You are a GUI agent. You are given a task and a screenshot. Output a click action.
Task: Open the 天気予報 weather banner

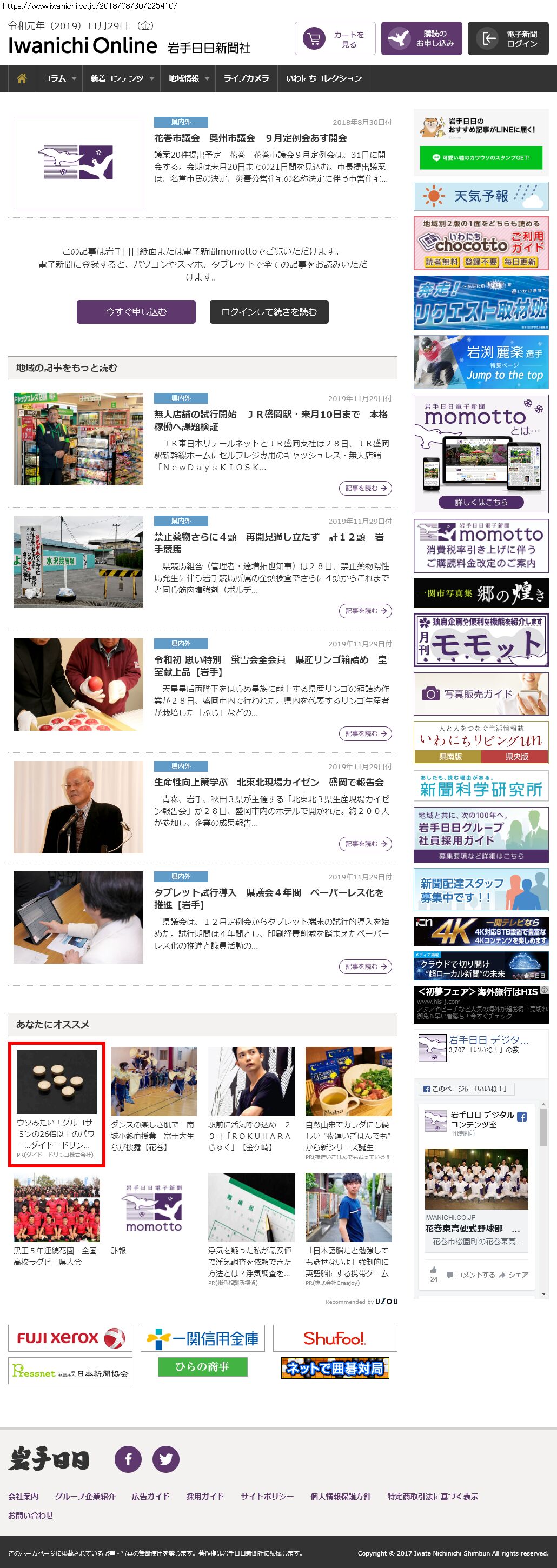point(481,196)
